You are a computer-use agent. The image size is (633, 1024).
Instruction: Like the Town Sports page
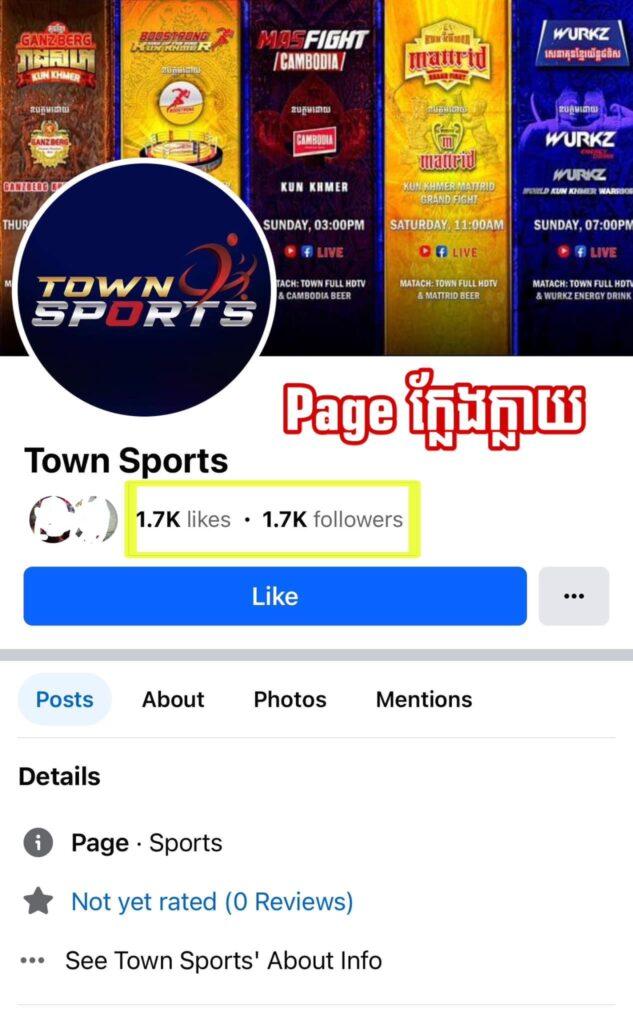tap(275, 596)
